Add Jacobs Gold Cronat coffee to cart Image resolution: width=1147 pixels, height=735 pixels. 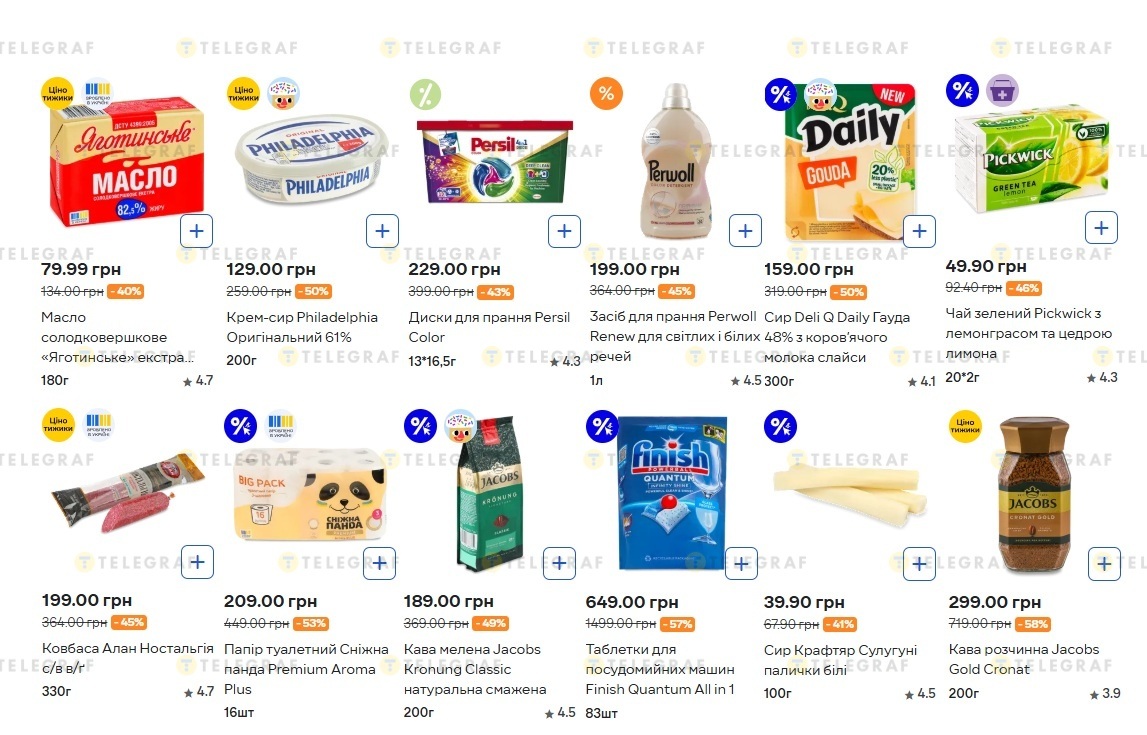(x=1103, y=564)
